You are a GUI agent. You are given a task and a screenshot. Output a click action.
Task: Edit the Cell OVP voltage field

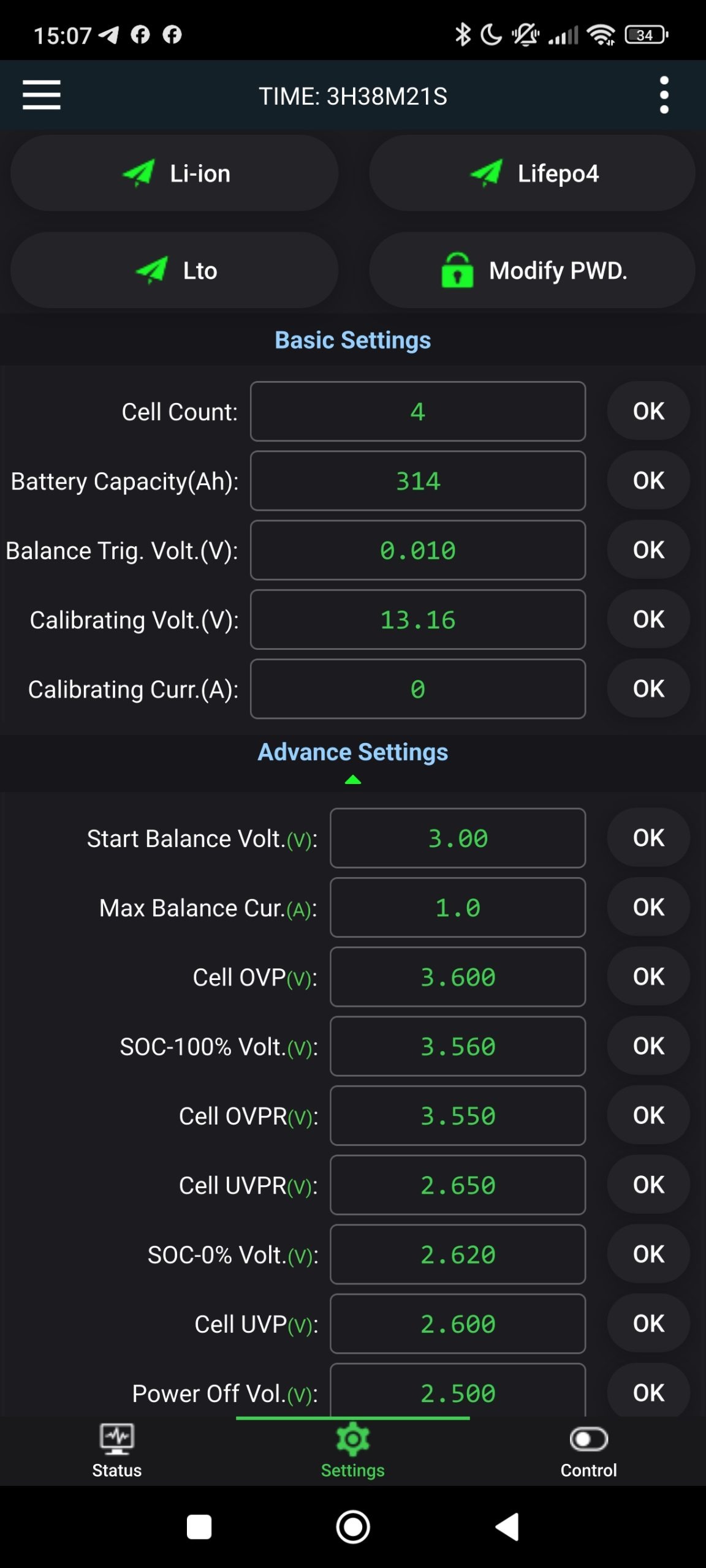point(458,977)
